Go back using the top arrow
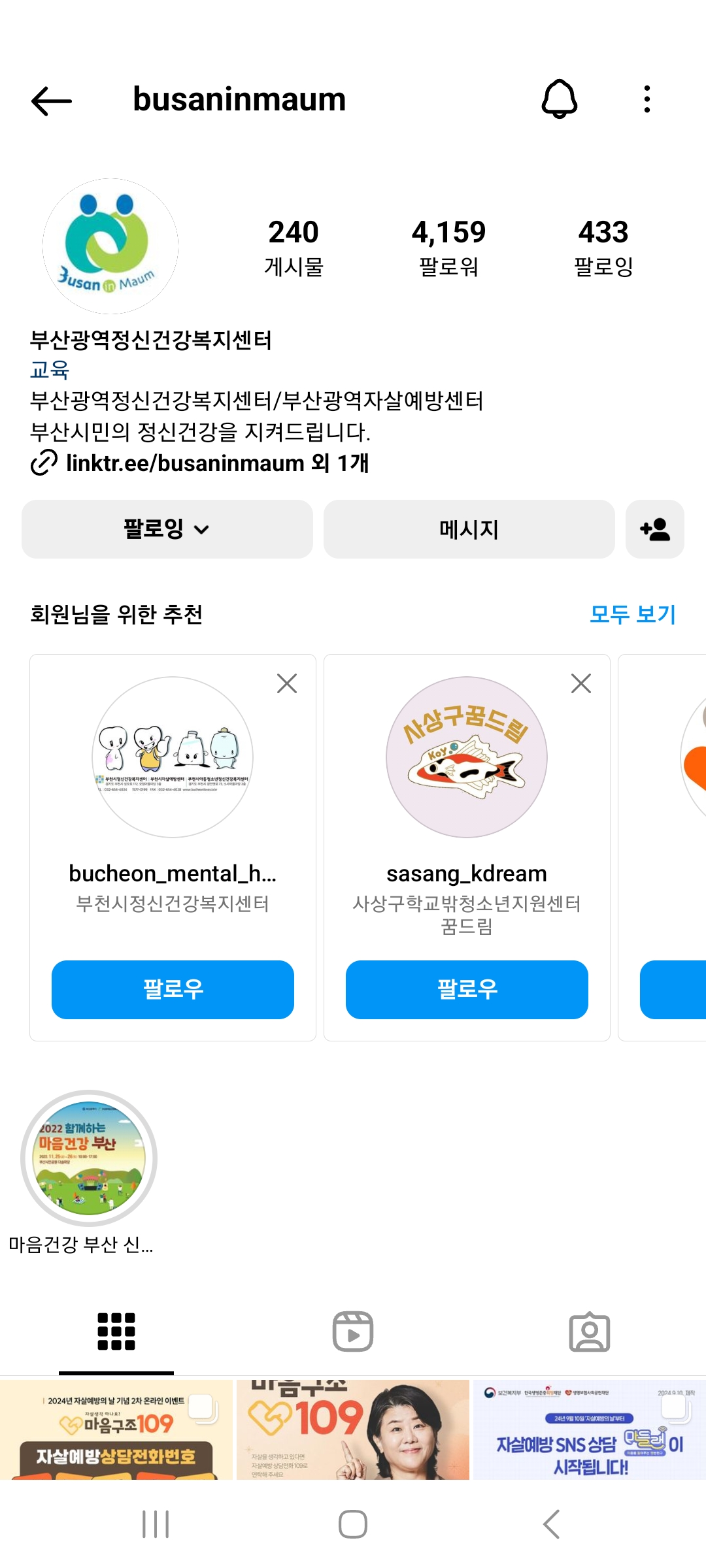Screen dimensions: 706x1568 (51, 101)
